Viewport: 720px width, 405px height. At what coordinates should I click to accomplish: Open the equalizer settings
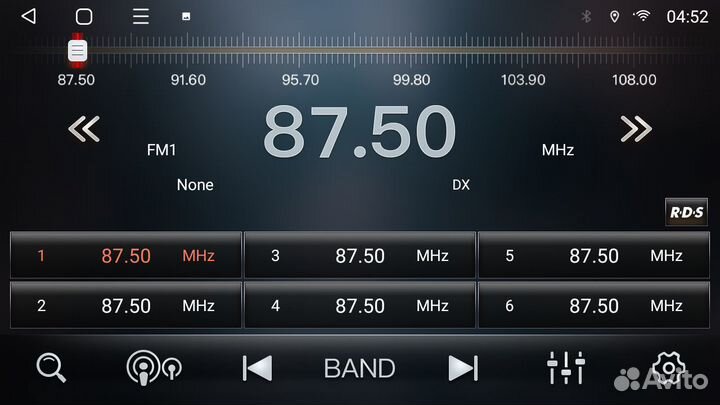tap(566, 368)
